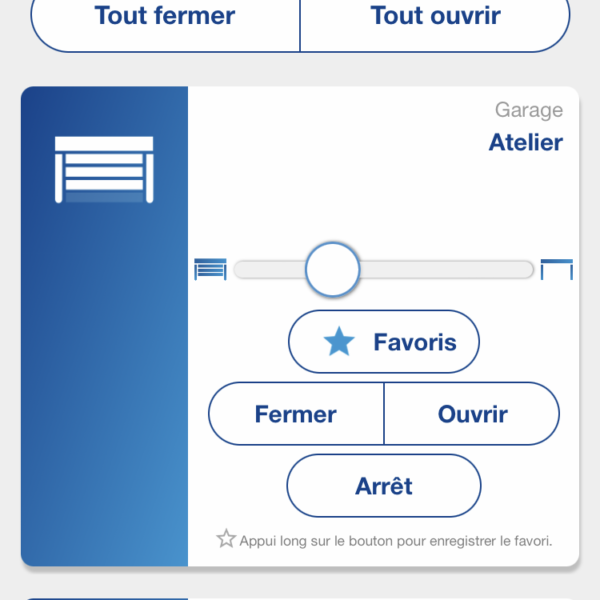
Task: Stop the garage door with Arrêt
Action: (384, 486)
